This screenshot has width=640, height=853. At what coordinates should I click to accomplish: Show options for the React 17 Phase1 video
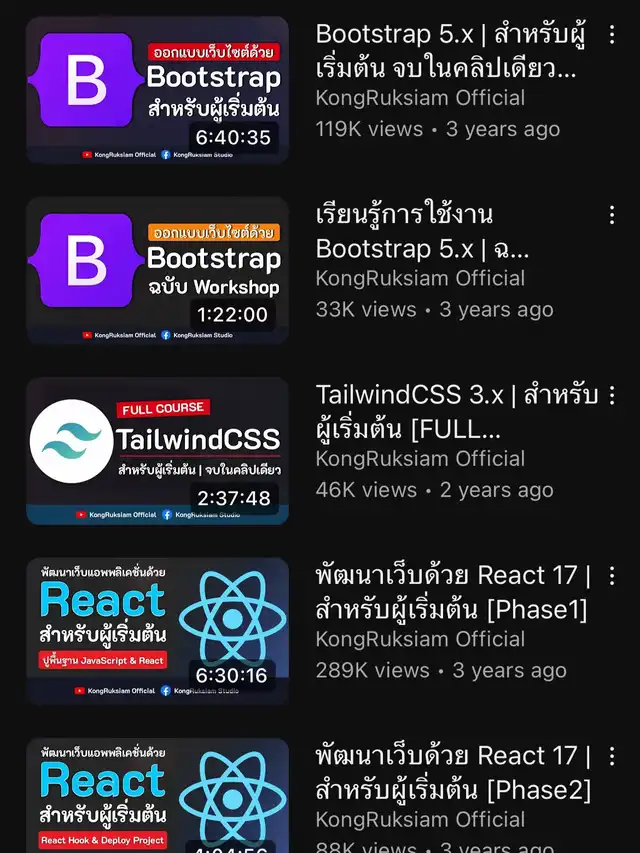tap(611, 576)
